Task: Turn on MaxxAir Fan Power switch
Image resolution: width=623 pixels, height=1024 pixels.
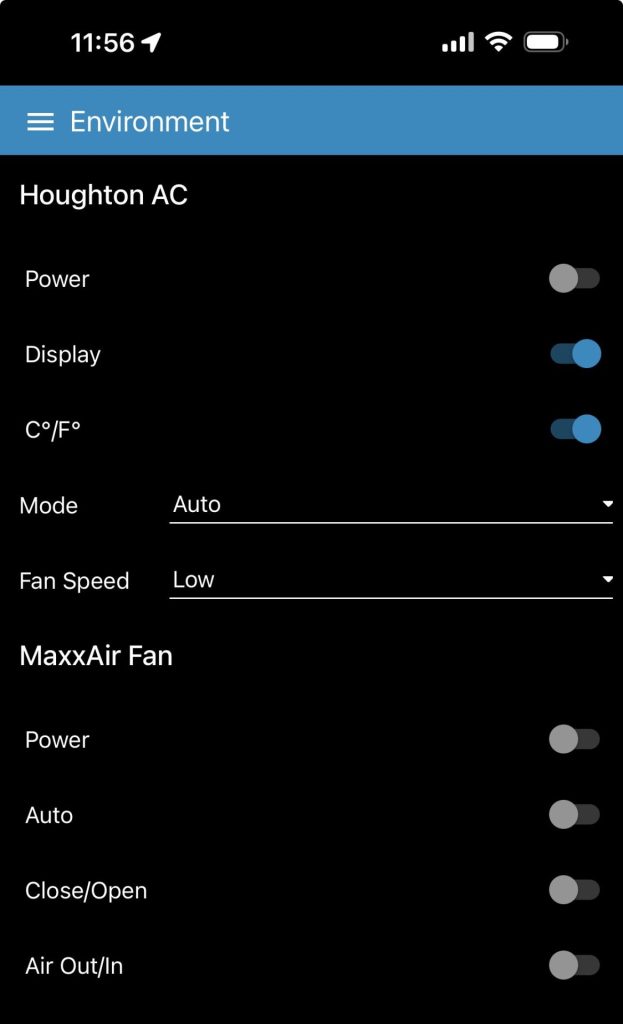Action: click(575, 739)
